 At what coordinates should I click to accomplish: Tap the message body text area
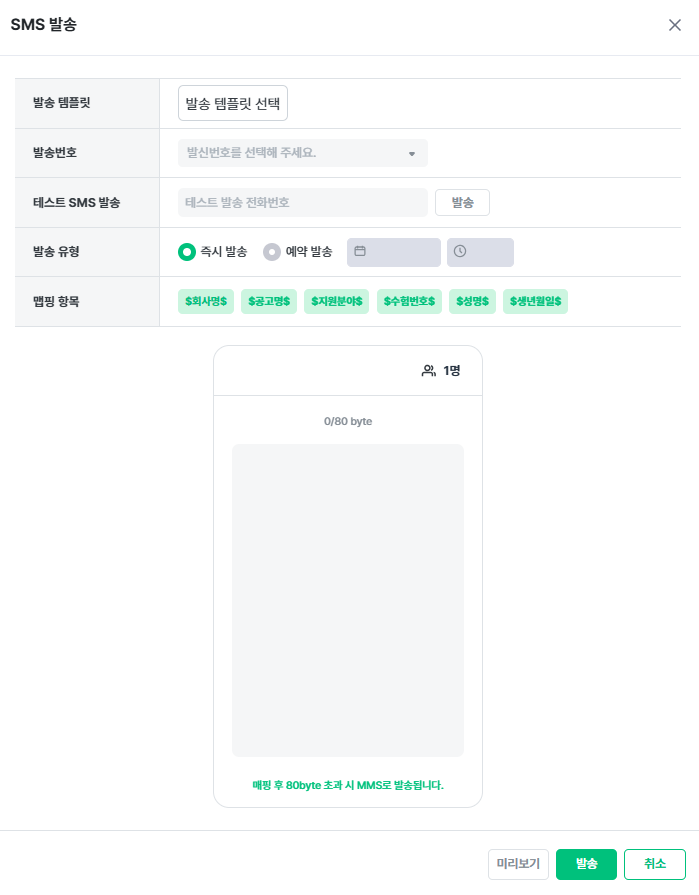tap(348, 600)
